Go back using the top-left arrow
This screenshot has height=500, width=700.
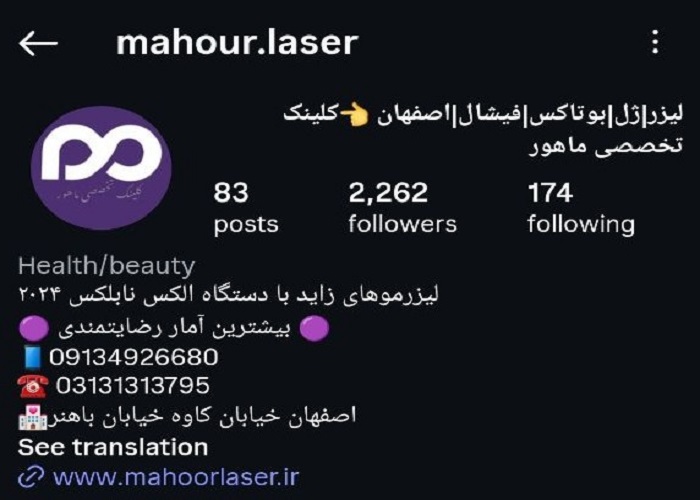click(x=38, y=43)
